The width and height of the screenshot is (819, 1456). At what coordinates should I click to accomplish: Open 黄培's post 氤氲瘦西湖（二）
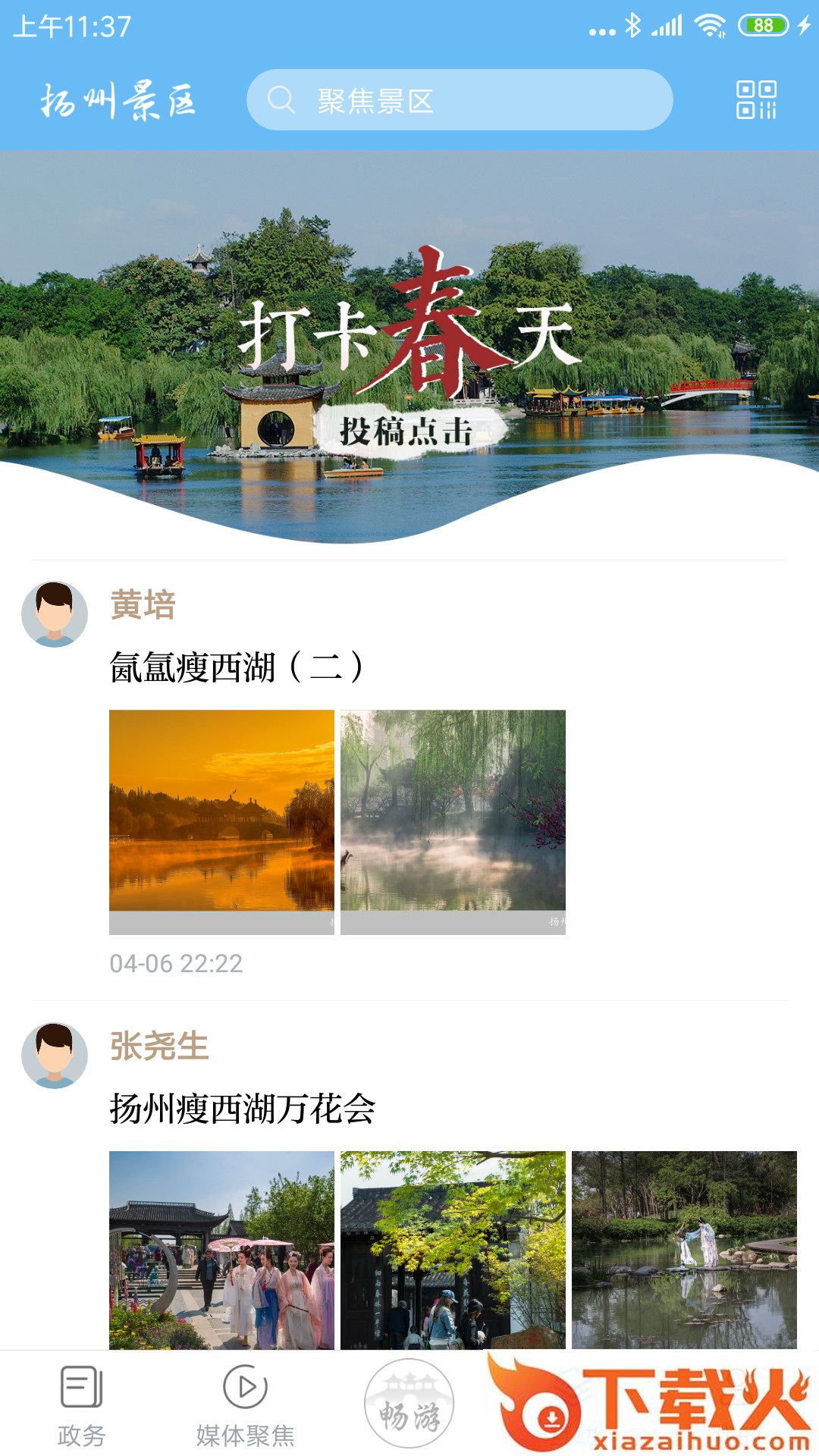[237, 668]
